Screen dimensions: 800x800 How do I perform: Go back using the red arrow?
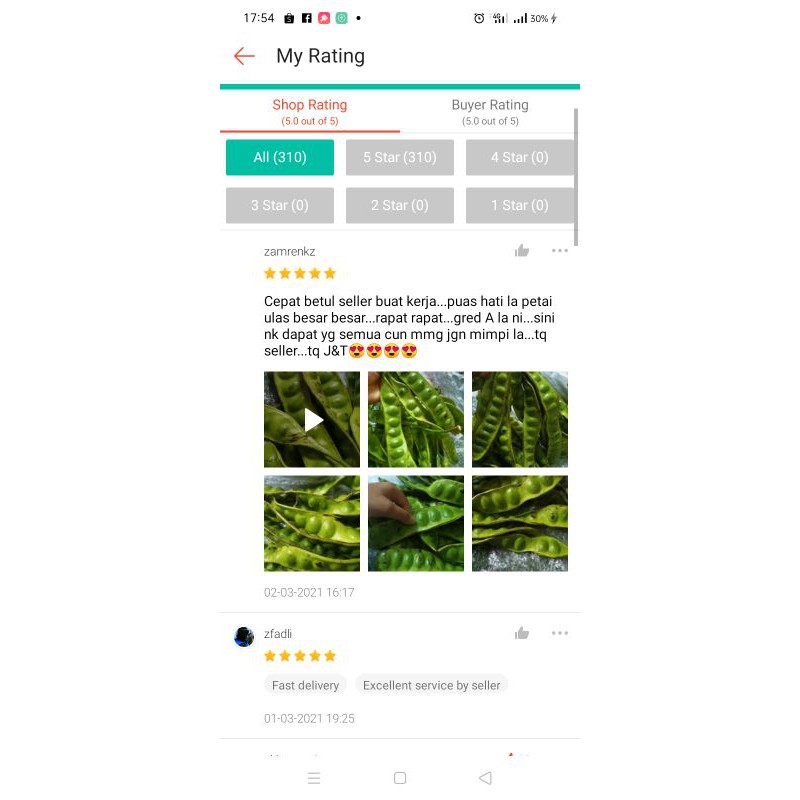coord(244,56)
